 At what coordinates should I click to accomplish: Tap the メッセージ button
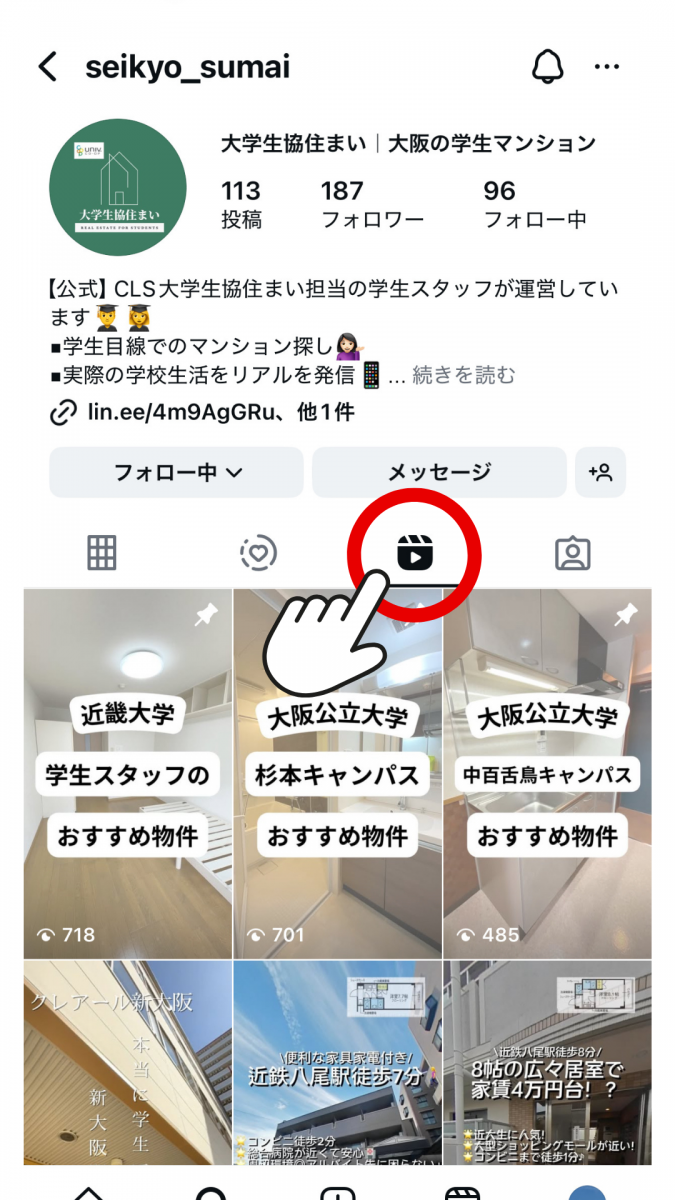(x=439, y=472)
